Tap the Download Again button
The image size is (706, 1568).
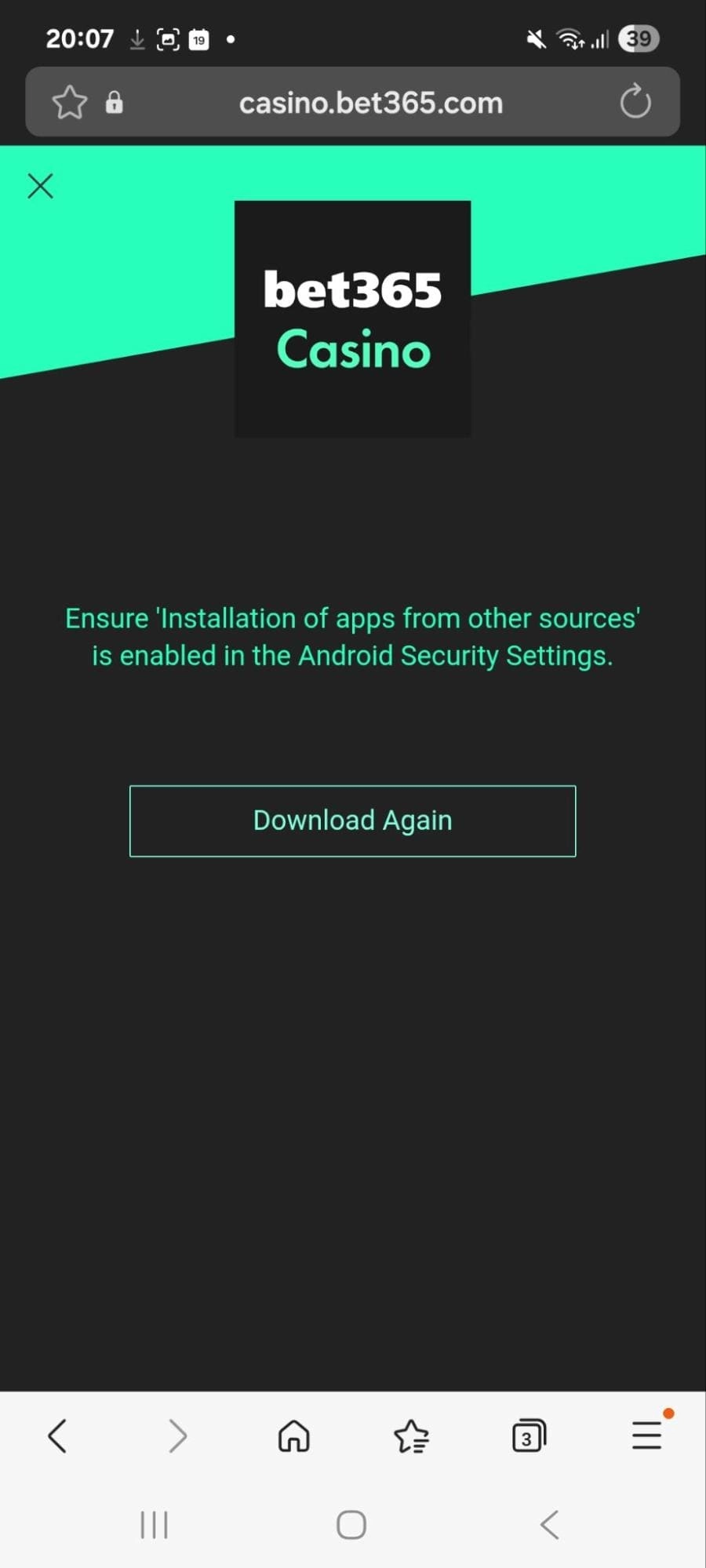pyautogui.click(x=352, y=820)
